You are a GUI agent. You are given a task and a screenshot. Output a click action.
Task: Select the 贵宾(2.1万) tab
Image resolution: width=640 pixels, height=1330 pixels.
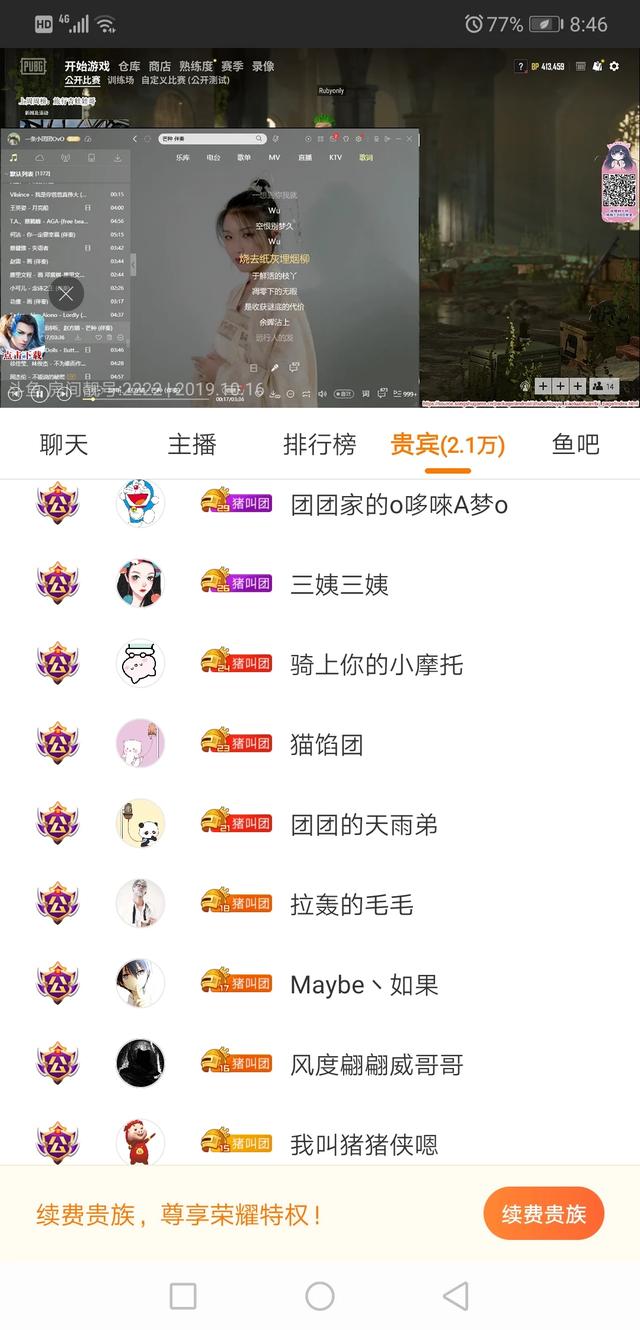(x=447, y=445)
